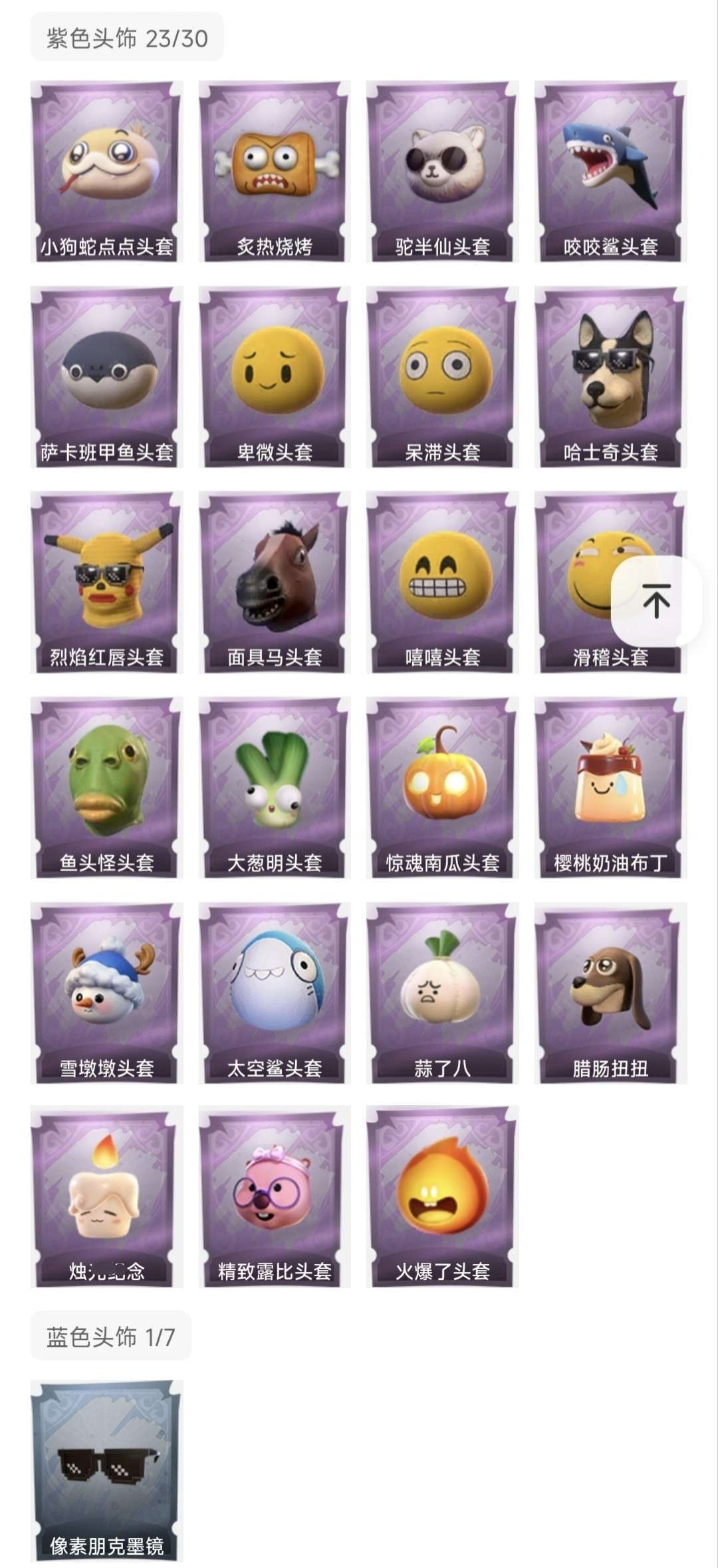
Task: View the 呆滞头套 item
Action: (442, 377)
